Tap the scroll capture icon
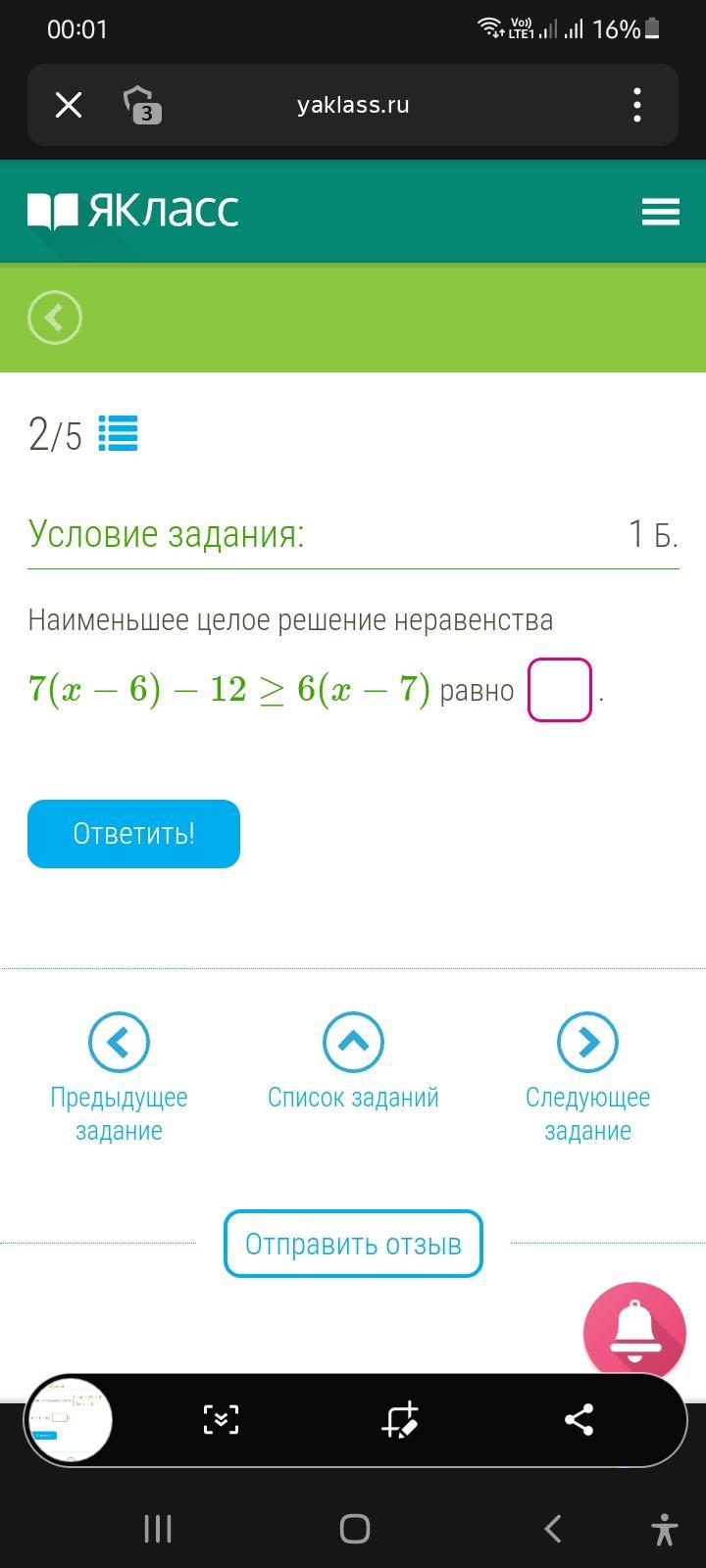 (221, 1419)
